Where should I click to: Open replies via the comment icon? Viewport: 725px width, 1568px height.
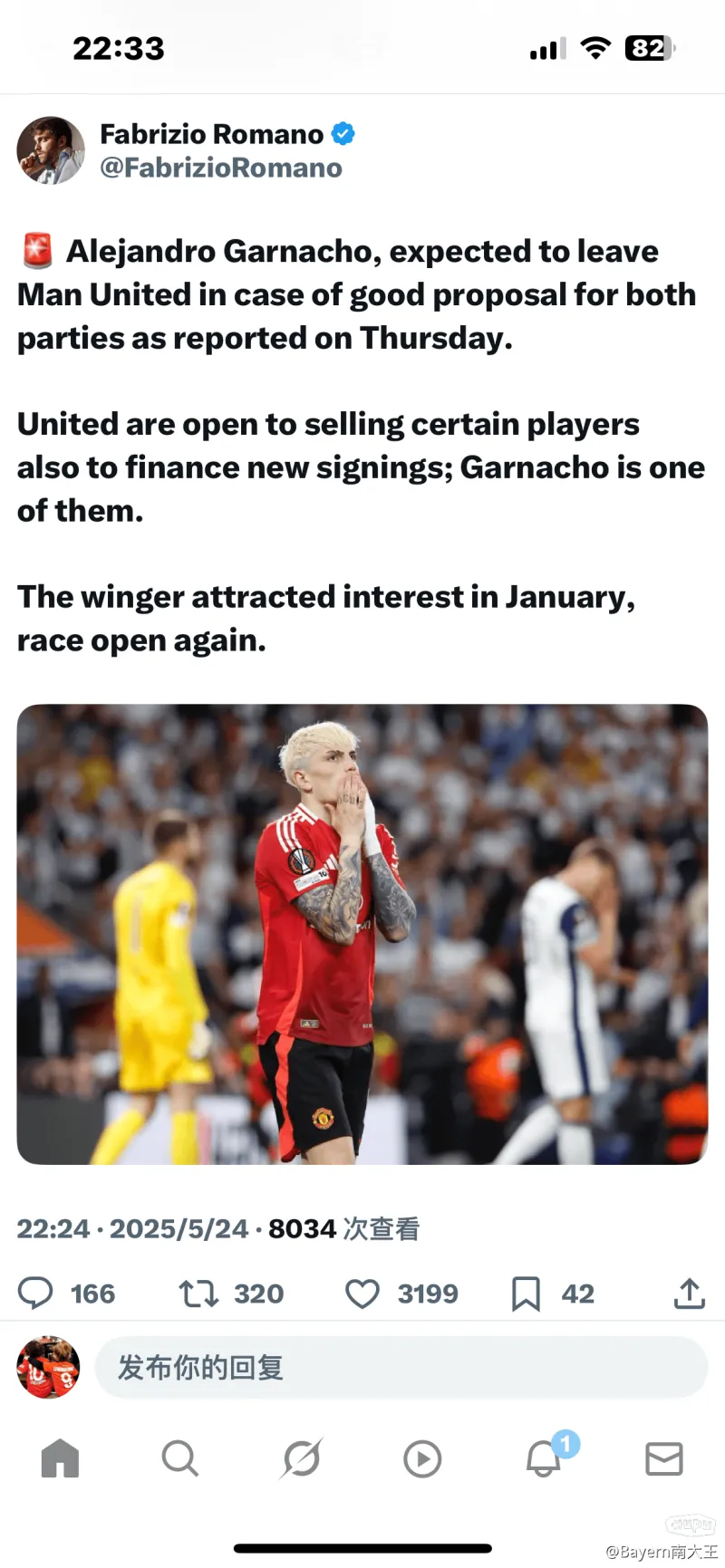(36, 1293)
